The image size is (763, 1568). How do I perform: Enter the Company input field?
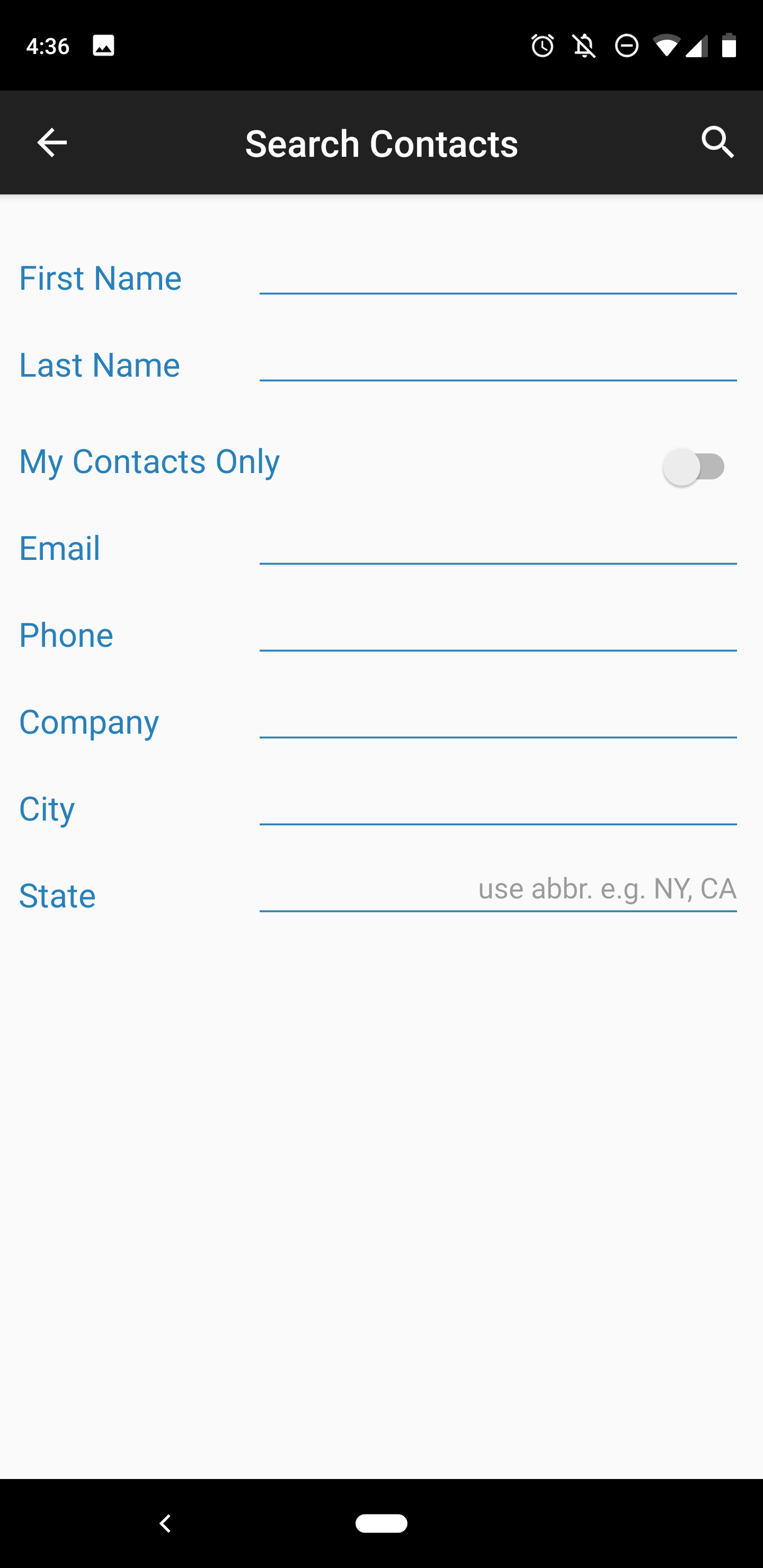click(x=498, y=721)
